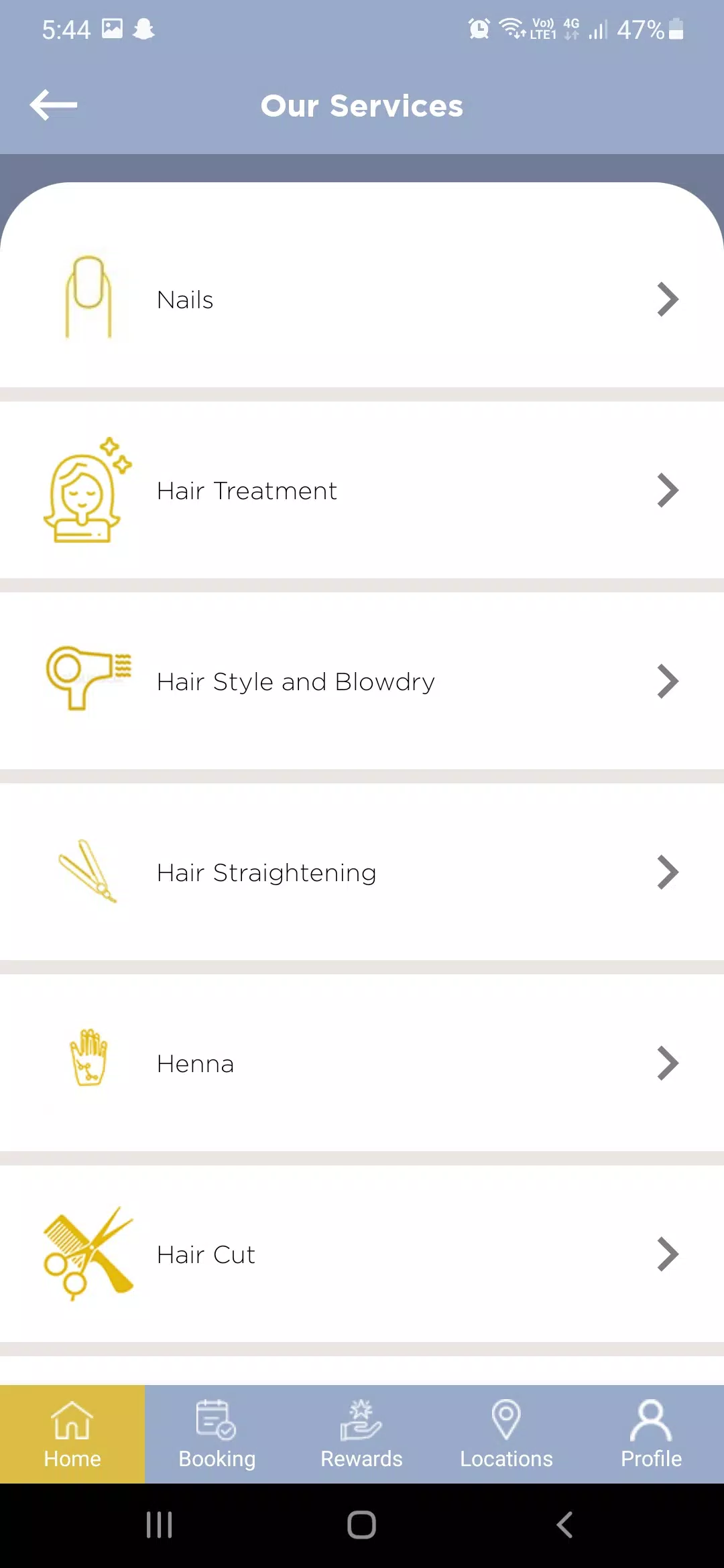724x1568 pixels.
Task: Switch to the Booking tab
Action: 217,1434
